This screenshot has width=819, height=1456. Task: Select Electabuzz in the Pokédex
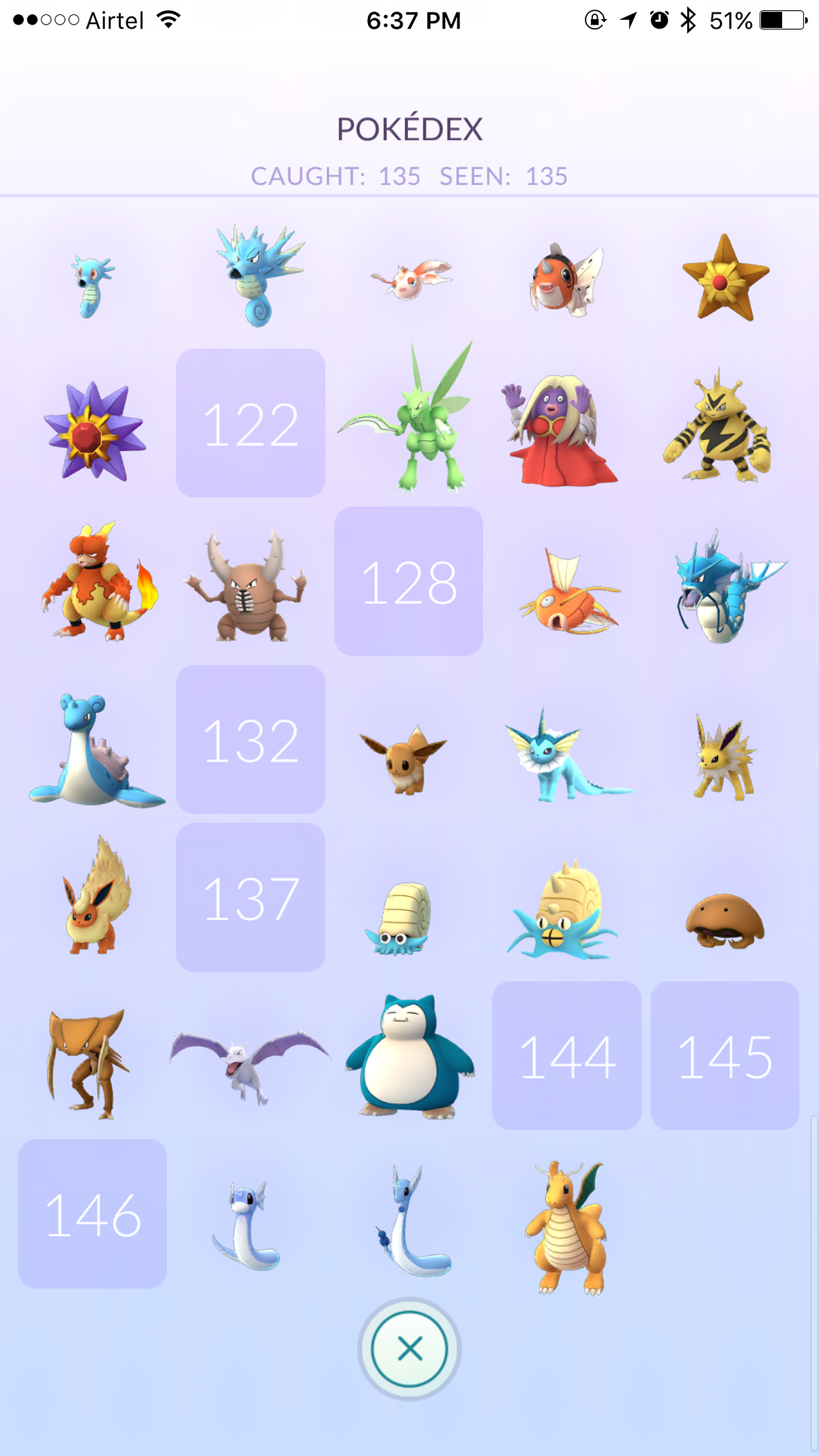pos(720,427)
